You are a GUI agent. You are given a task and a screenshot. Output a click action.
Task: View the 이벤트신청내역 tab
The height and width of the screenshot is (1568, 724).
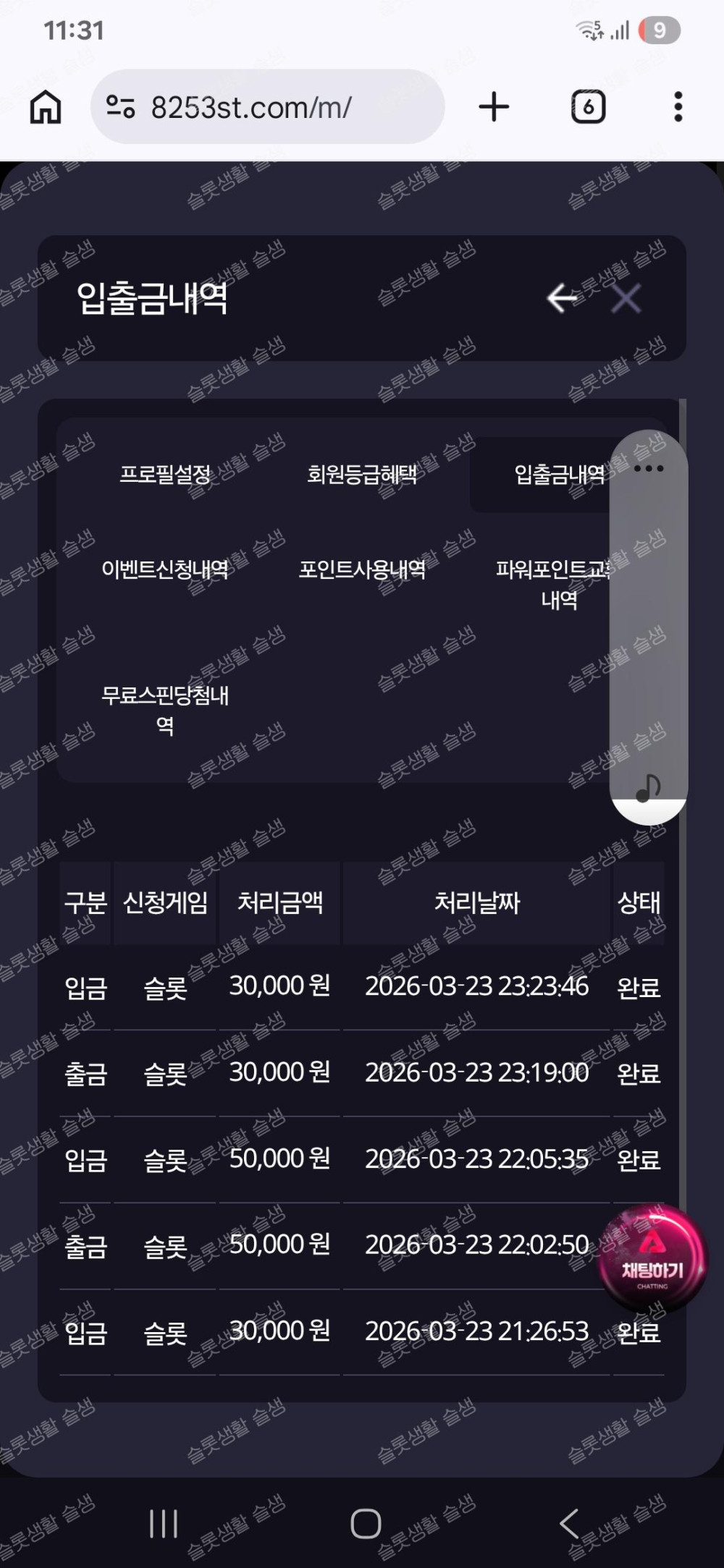point(165,570)
